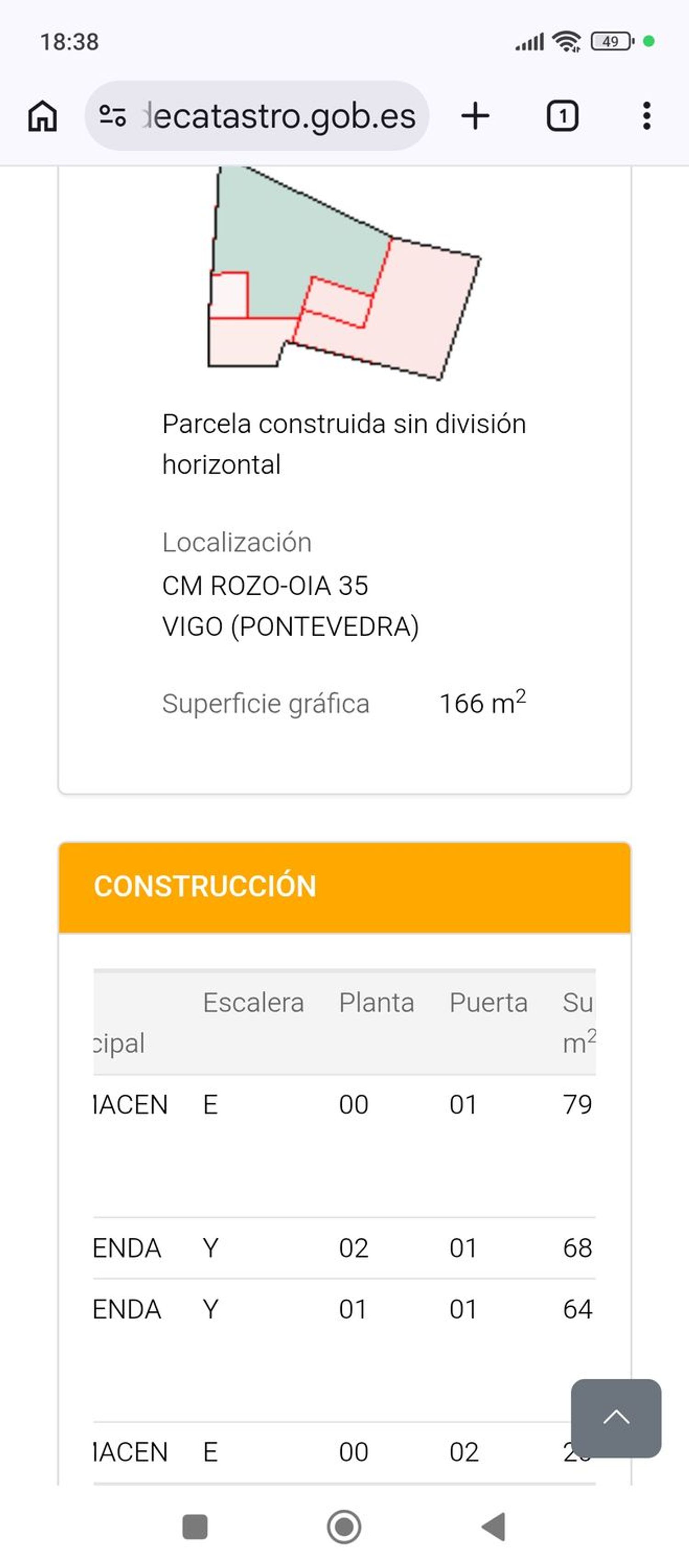This screenshot has width=689, height=1568.
Task: Show the open tabs switcher
Action: (x=562, y=116)
